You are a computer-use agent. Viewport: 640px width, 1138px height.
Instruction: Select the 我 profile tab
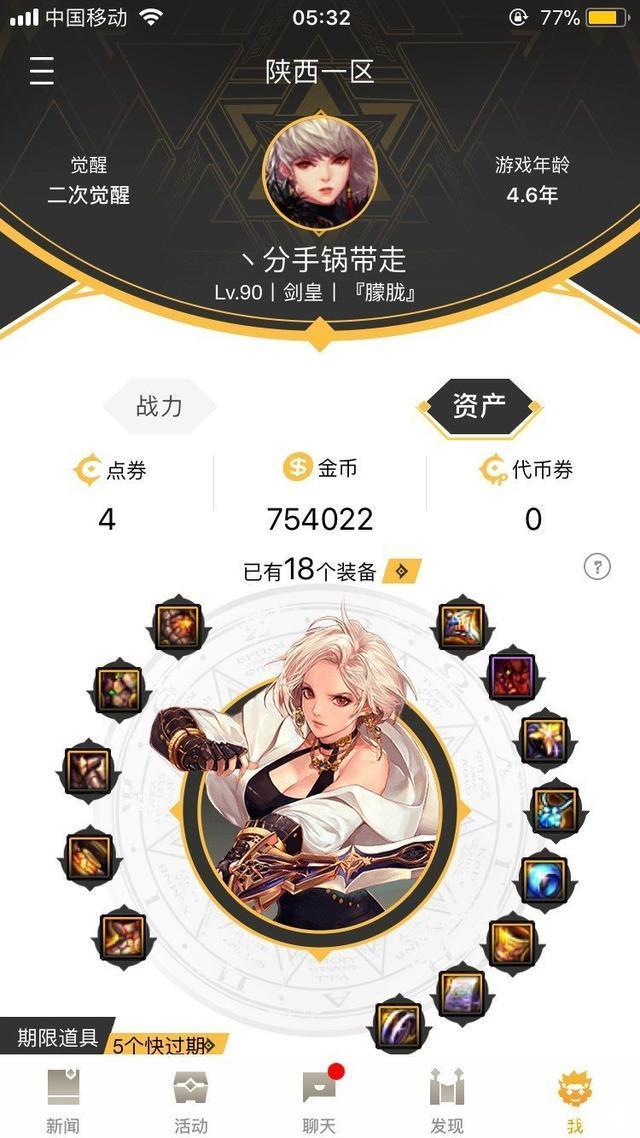(x=575, y=1098)
